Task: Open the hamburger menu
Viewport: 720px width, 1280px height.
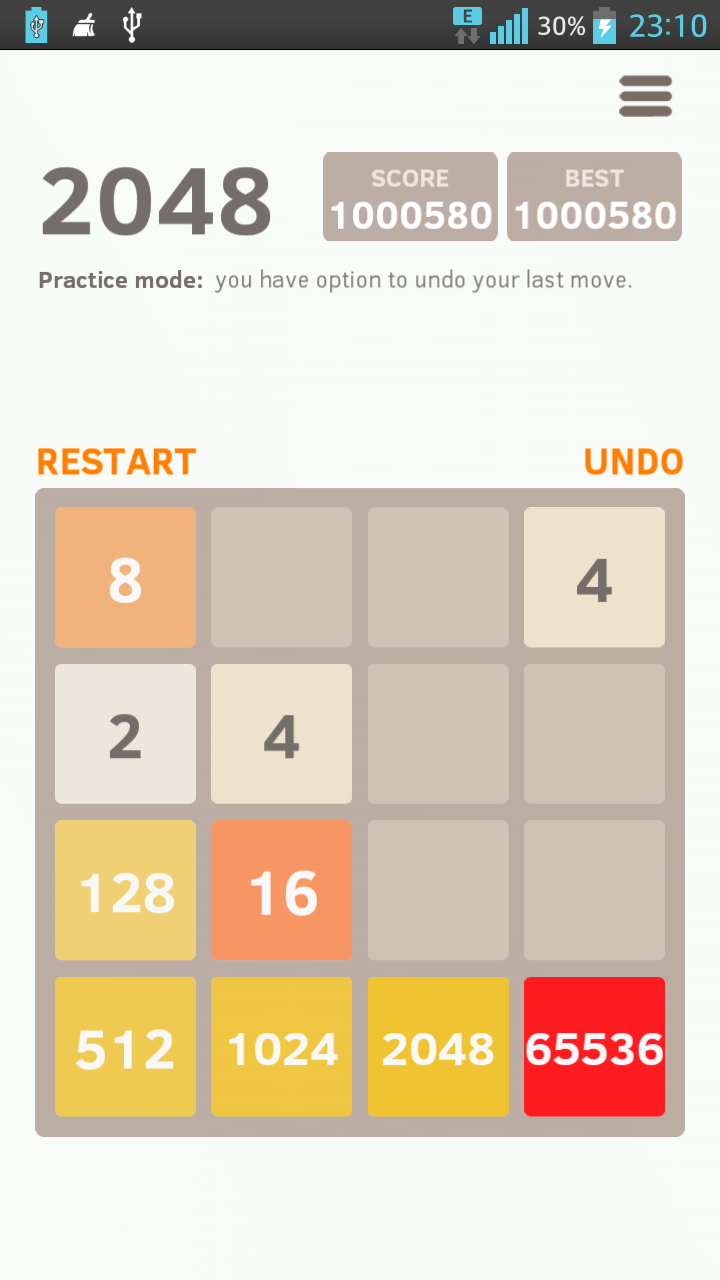Action: [645, 97]
